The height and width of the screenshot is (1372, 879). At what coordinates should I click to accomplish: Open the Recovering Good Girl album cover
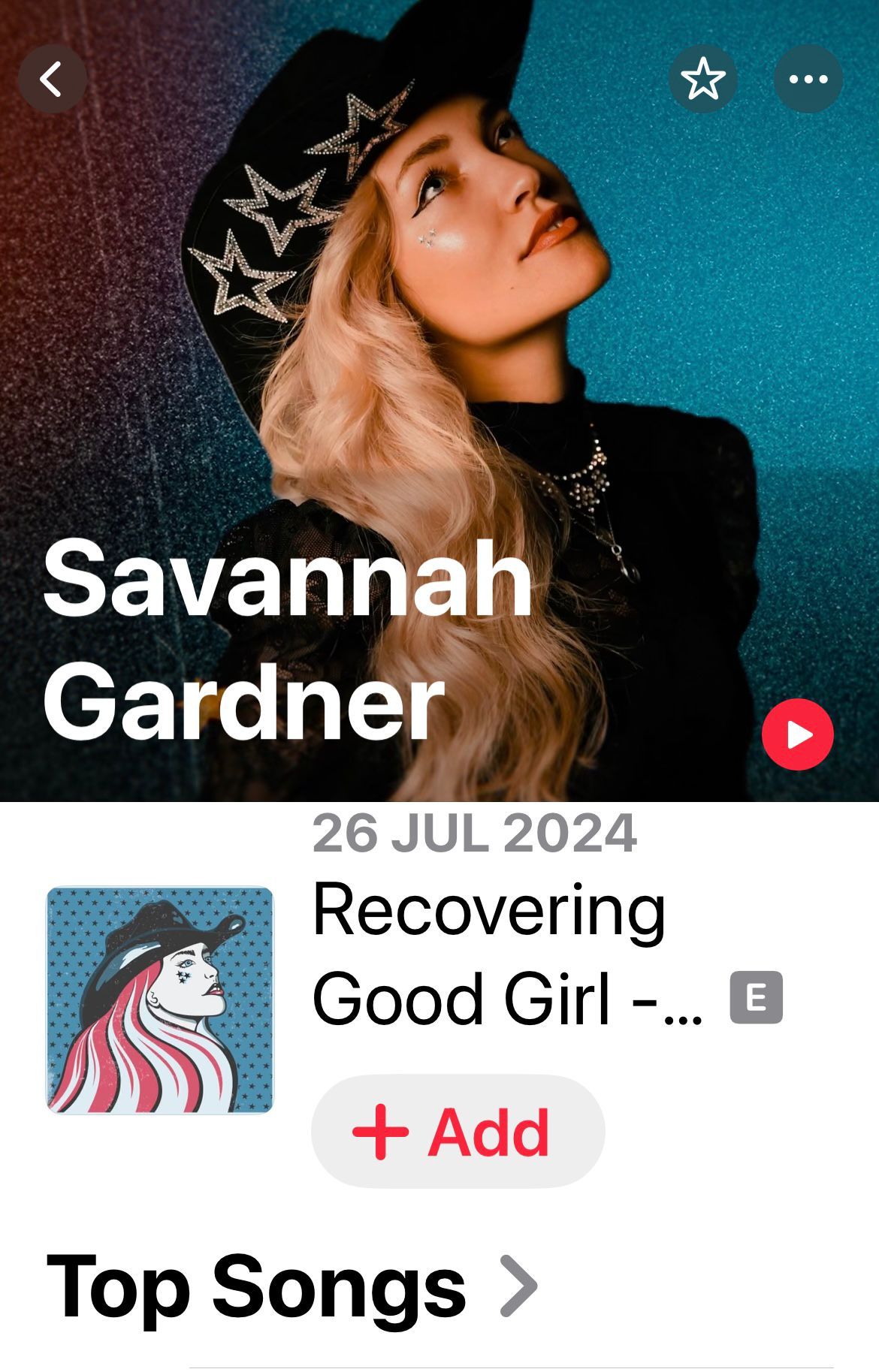coord(160,1000)
